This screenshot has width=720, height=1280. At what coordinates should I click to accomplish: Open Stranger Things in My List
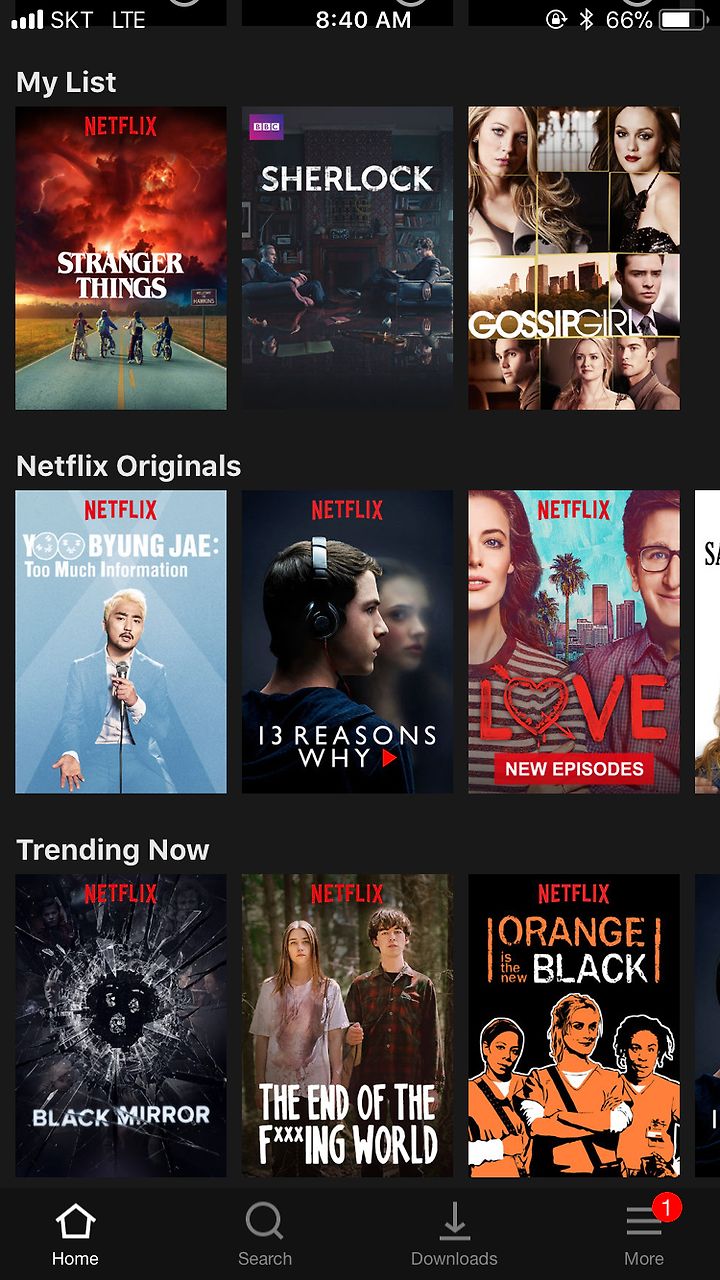tap(121, 258)
